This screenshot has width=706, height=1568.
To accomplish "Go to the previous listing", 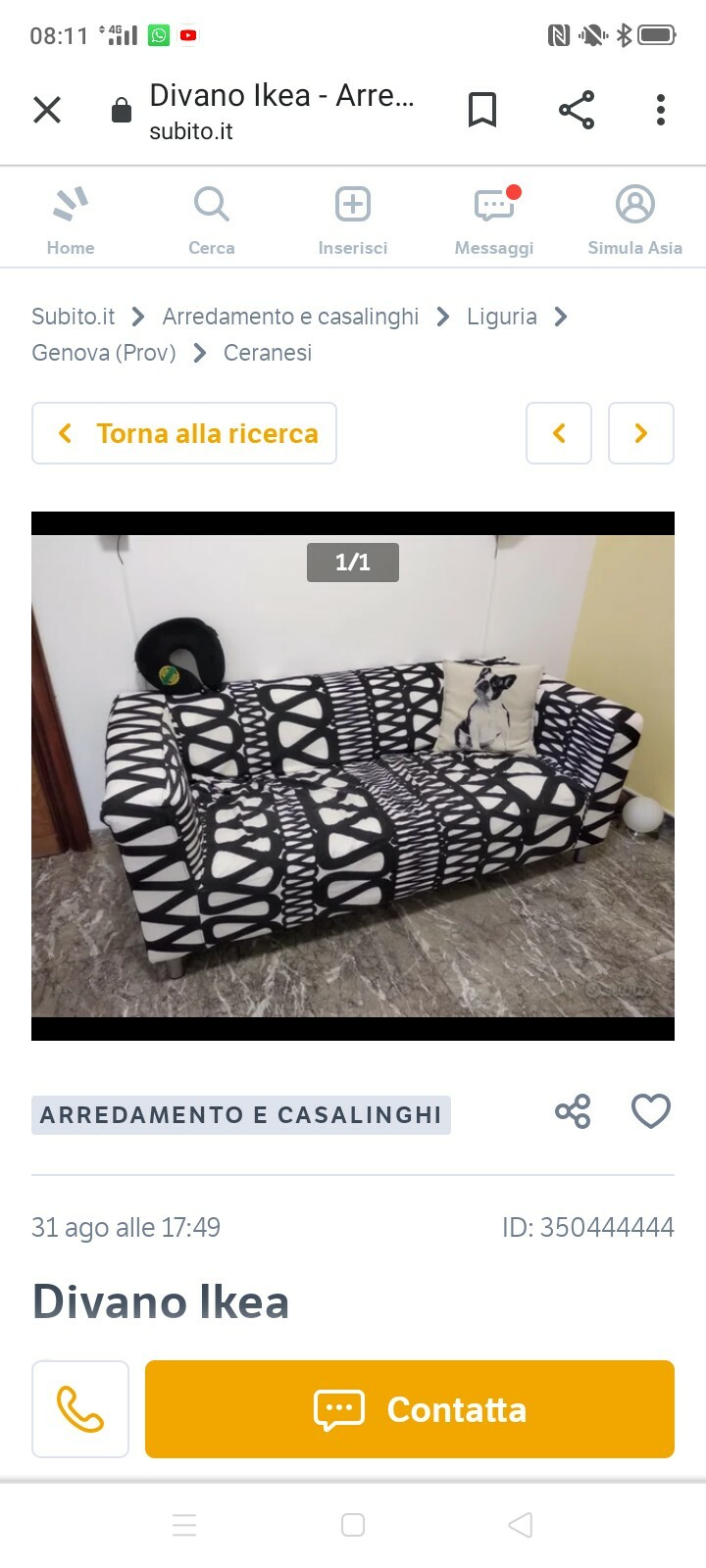I will point(559,433).
